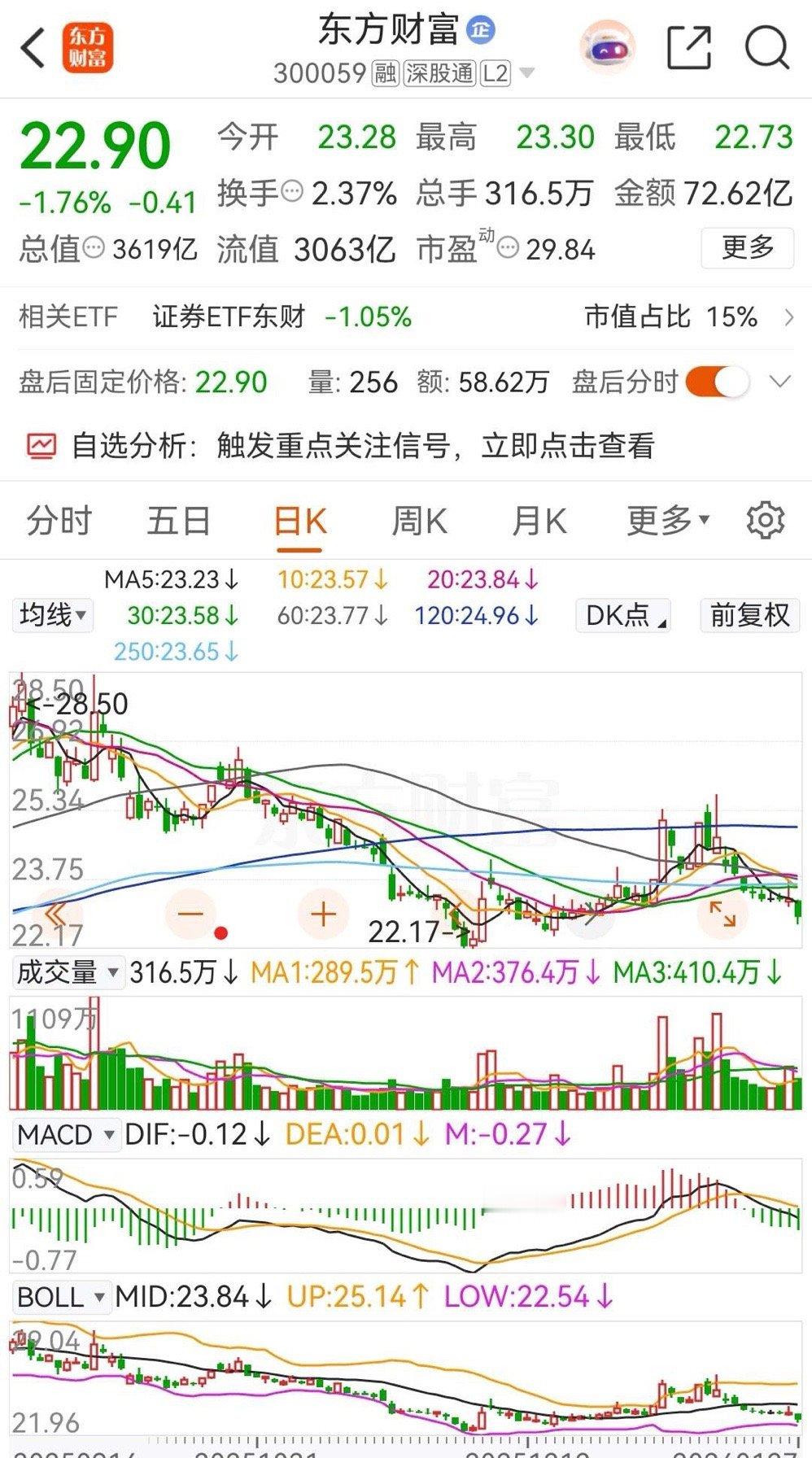
Task: Zoom out using the minus icon on chart
Action: coord(192,915)
